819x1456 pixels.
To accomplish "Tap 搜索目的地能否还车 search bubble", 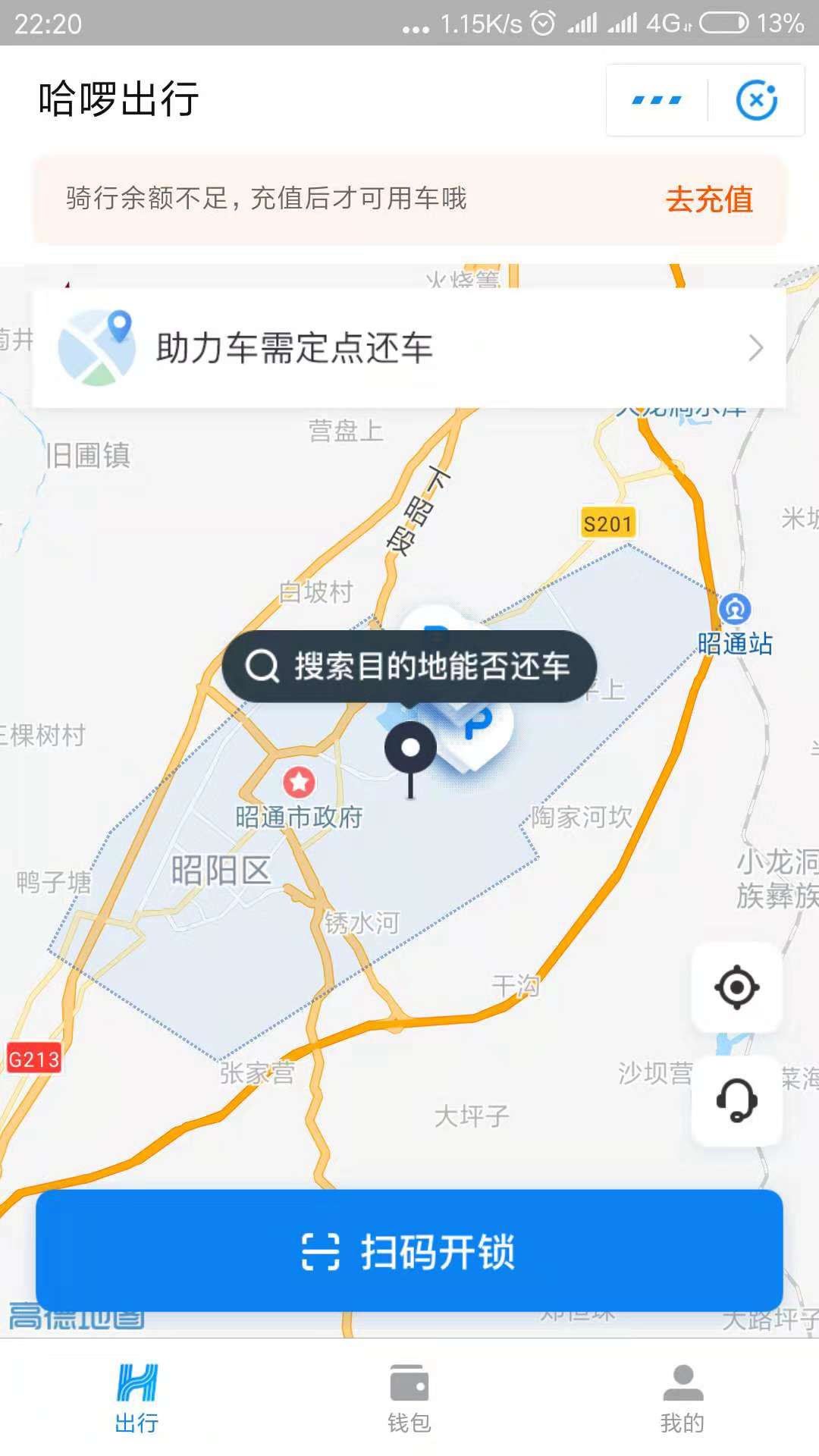I will click(x=409, y=666).
